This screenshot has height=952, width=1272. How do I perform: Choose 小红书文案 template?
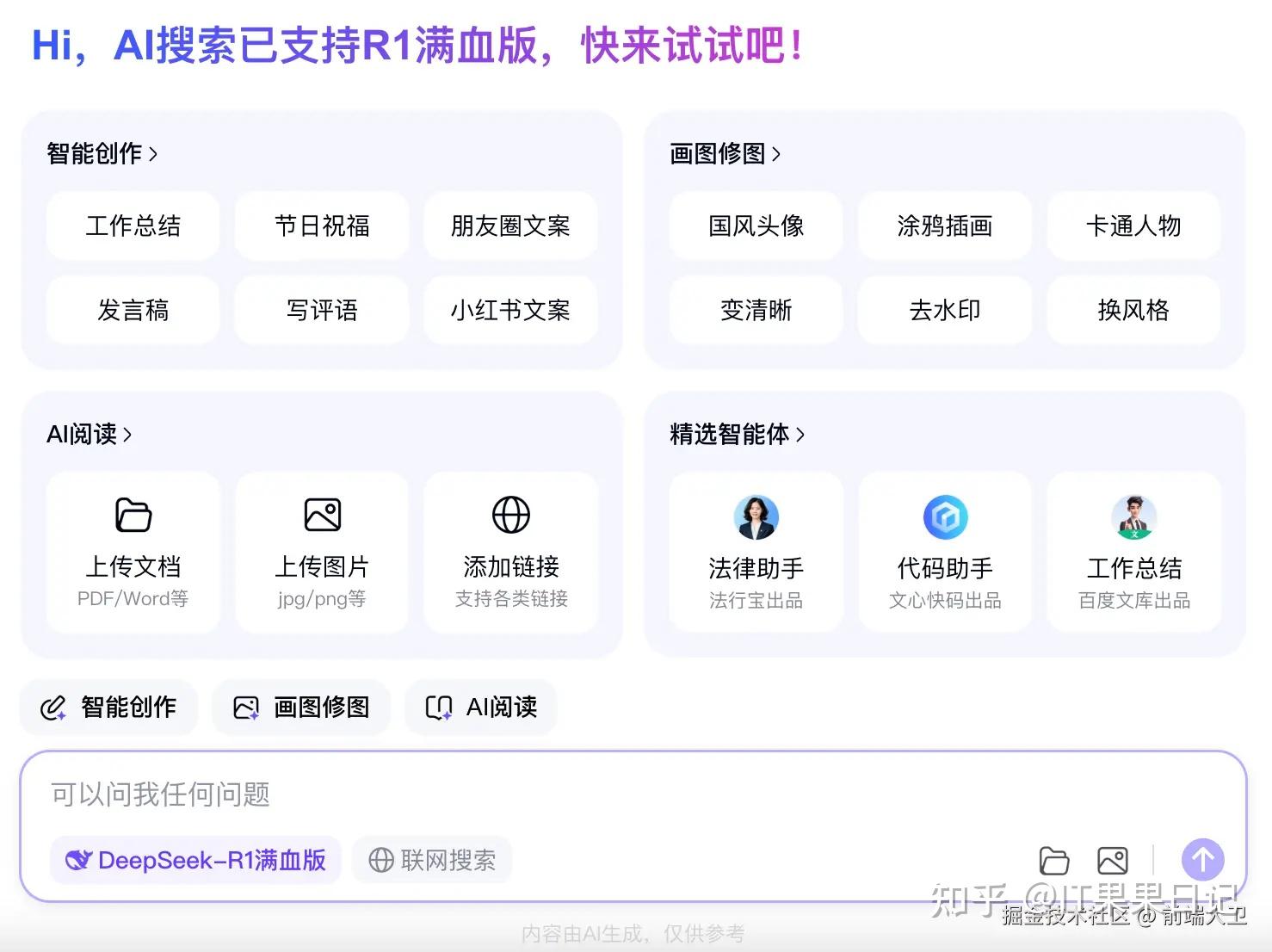coord(510,310)
